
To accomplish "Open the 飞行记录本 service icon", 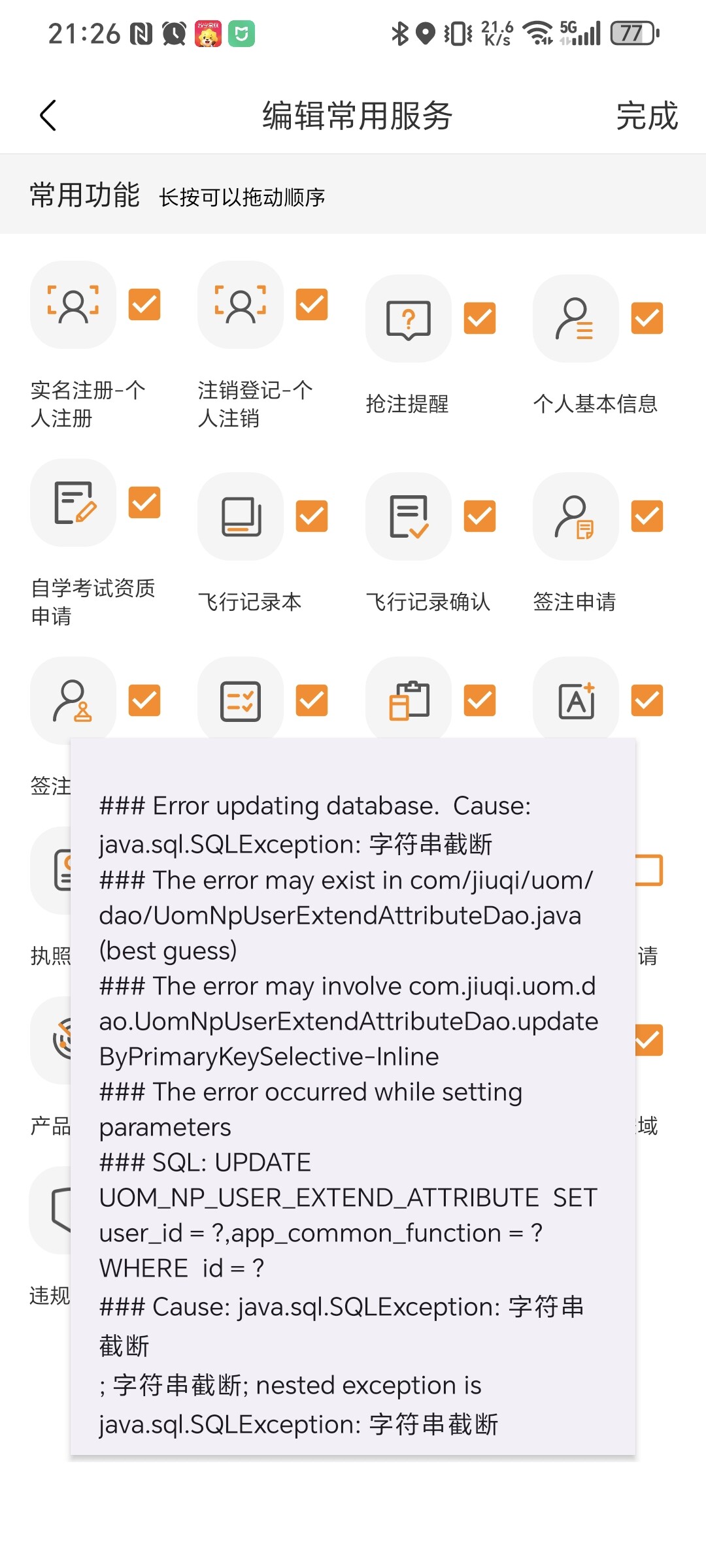I will (241, 516).
